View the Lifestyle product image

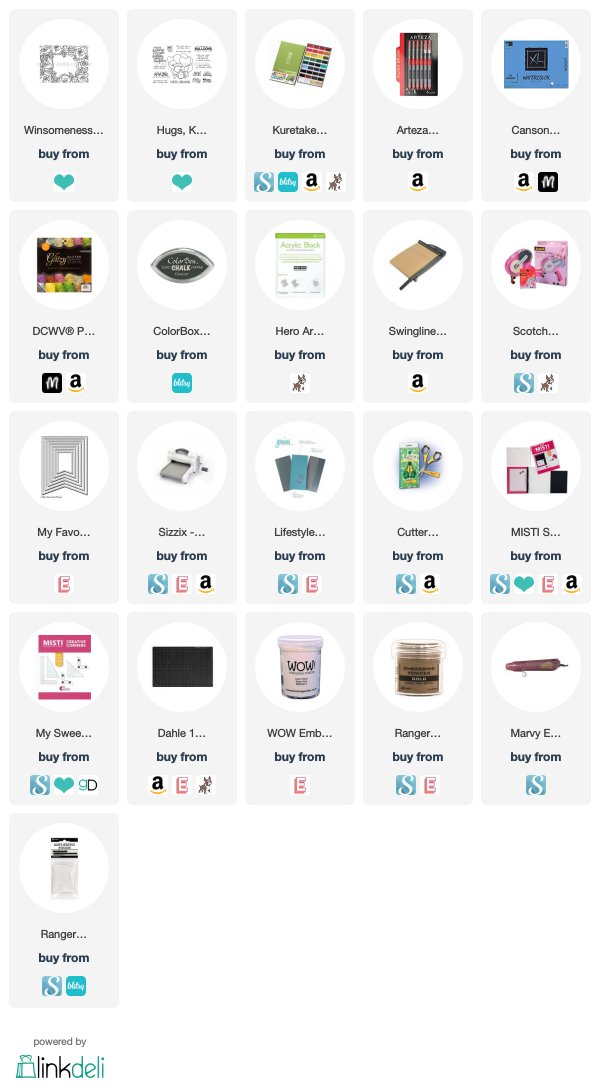tap(300, 467)
